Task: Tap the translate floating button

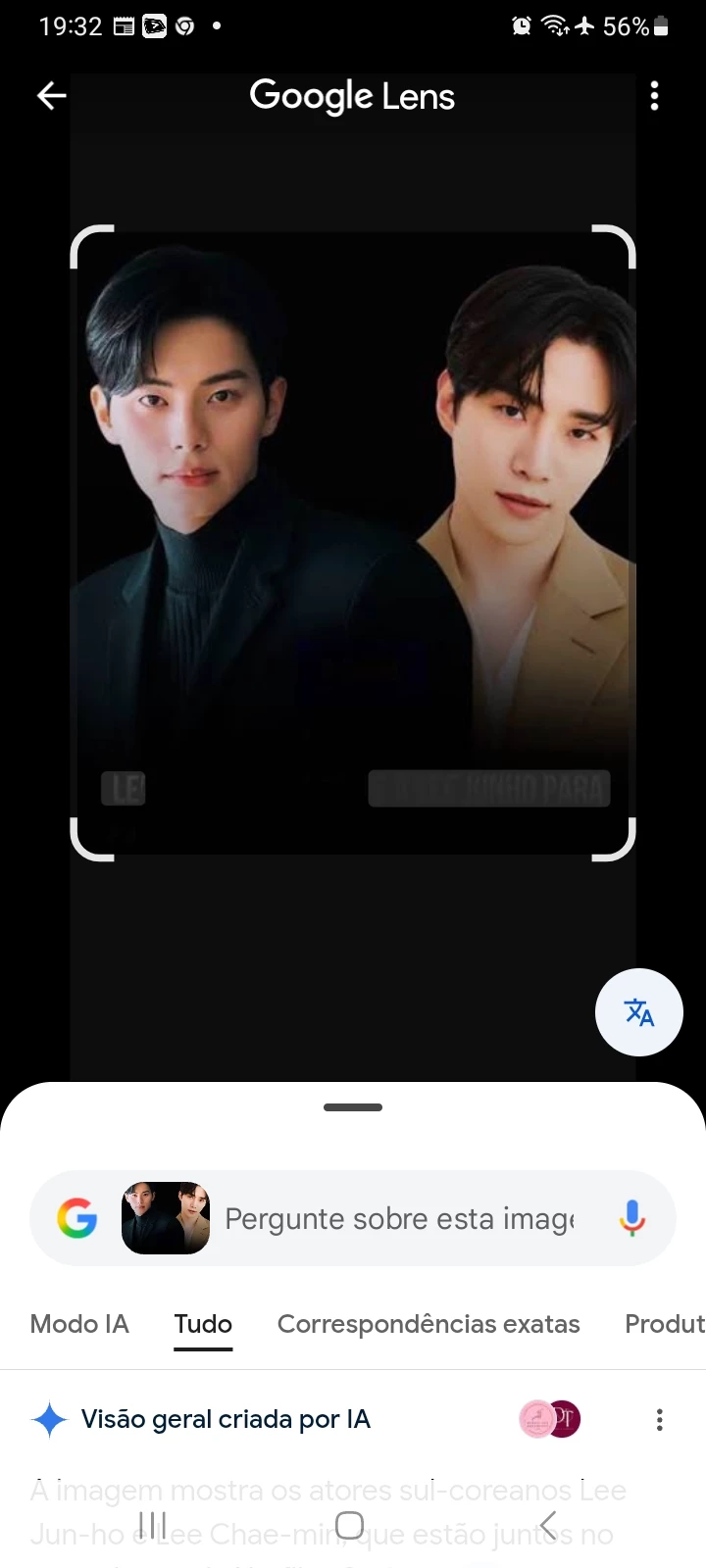Action: tap(638, 1011)
